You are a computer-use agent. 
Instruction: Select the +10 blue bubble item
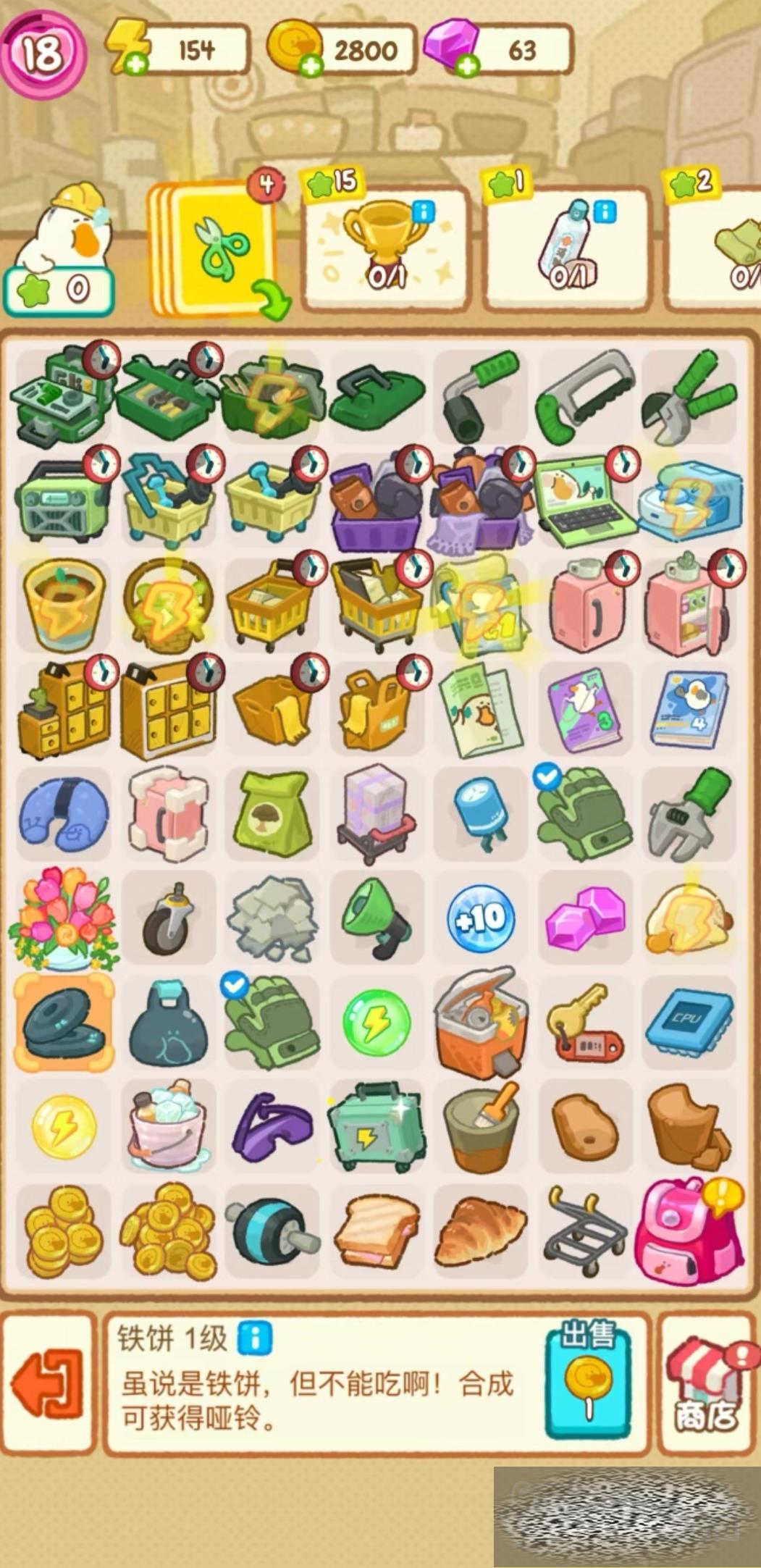click(481, 918)
